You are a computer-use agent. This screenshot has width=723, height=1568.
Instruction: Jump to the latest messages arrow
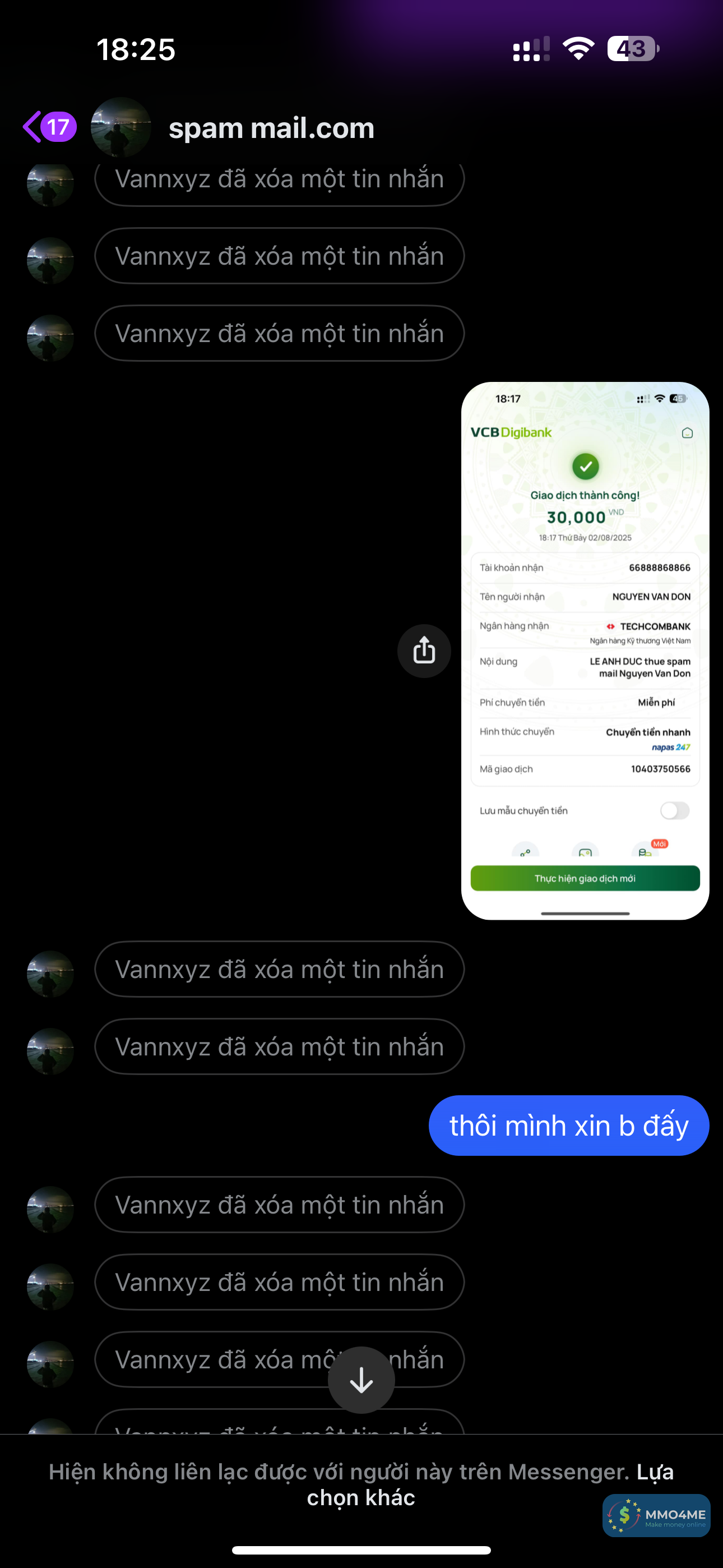pyautogui.click(x=361, y=1380)
